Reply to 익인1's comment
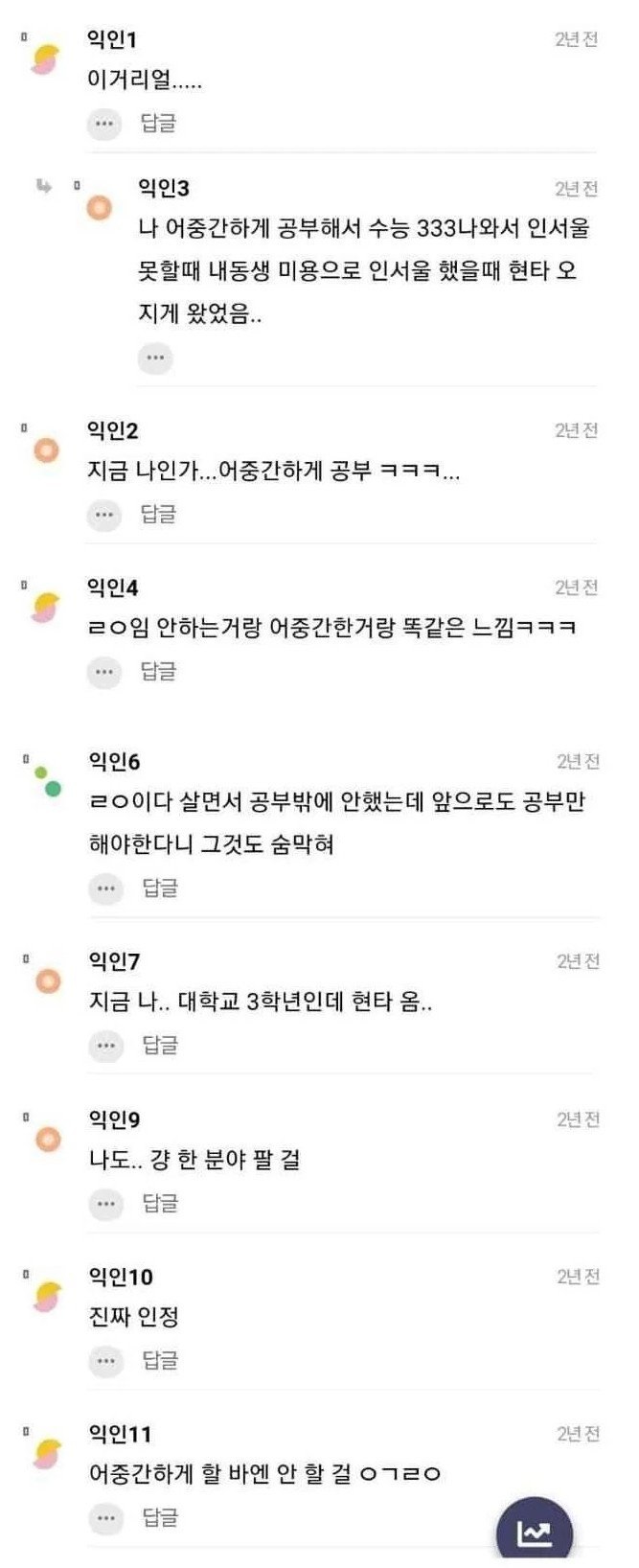 pos(158,123)
